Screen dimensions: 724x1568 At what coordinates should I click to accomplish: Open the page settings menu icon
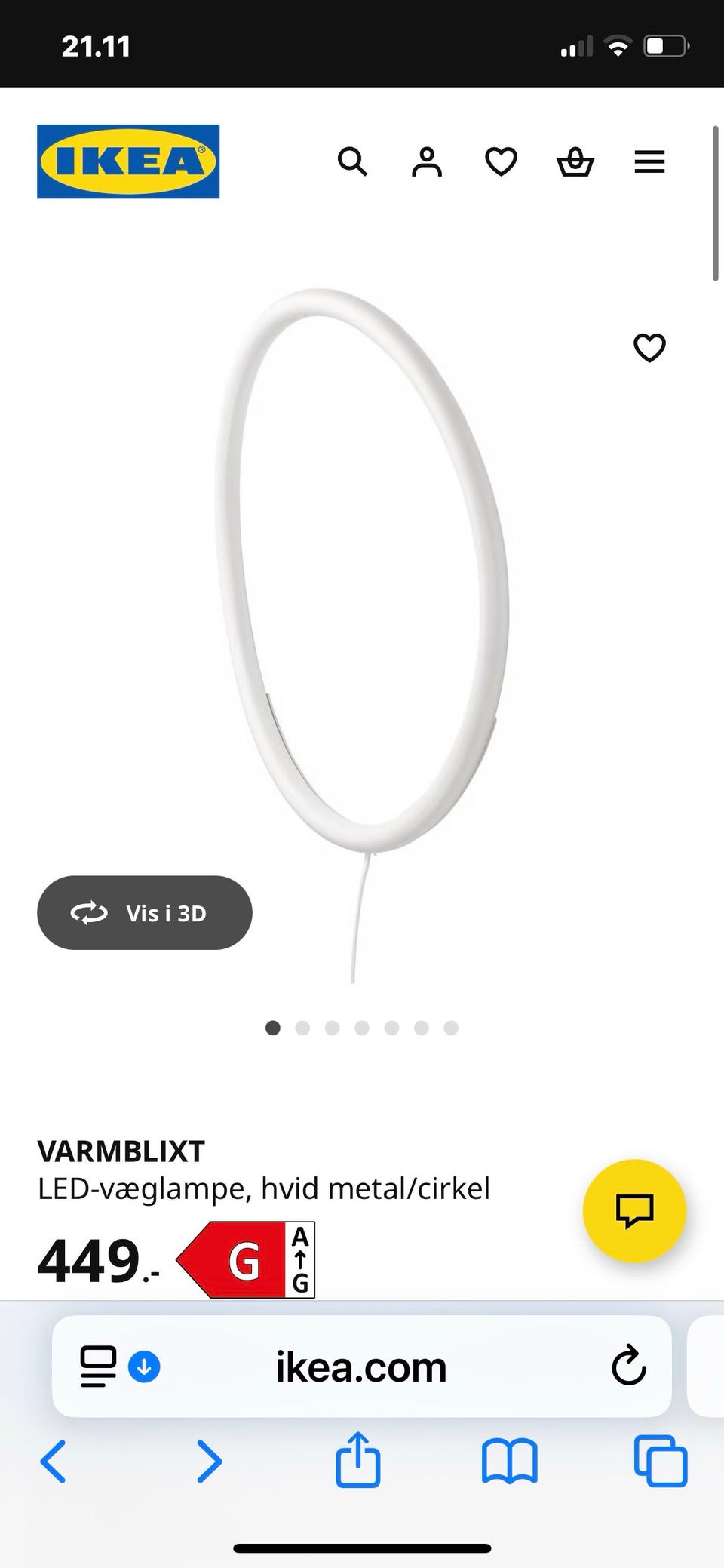tap(99, 1367)
